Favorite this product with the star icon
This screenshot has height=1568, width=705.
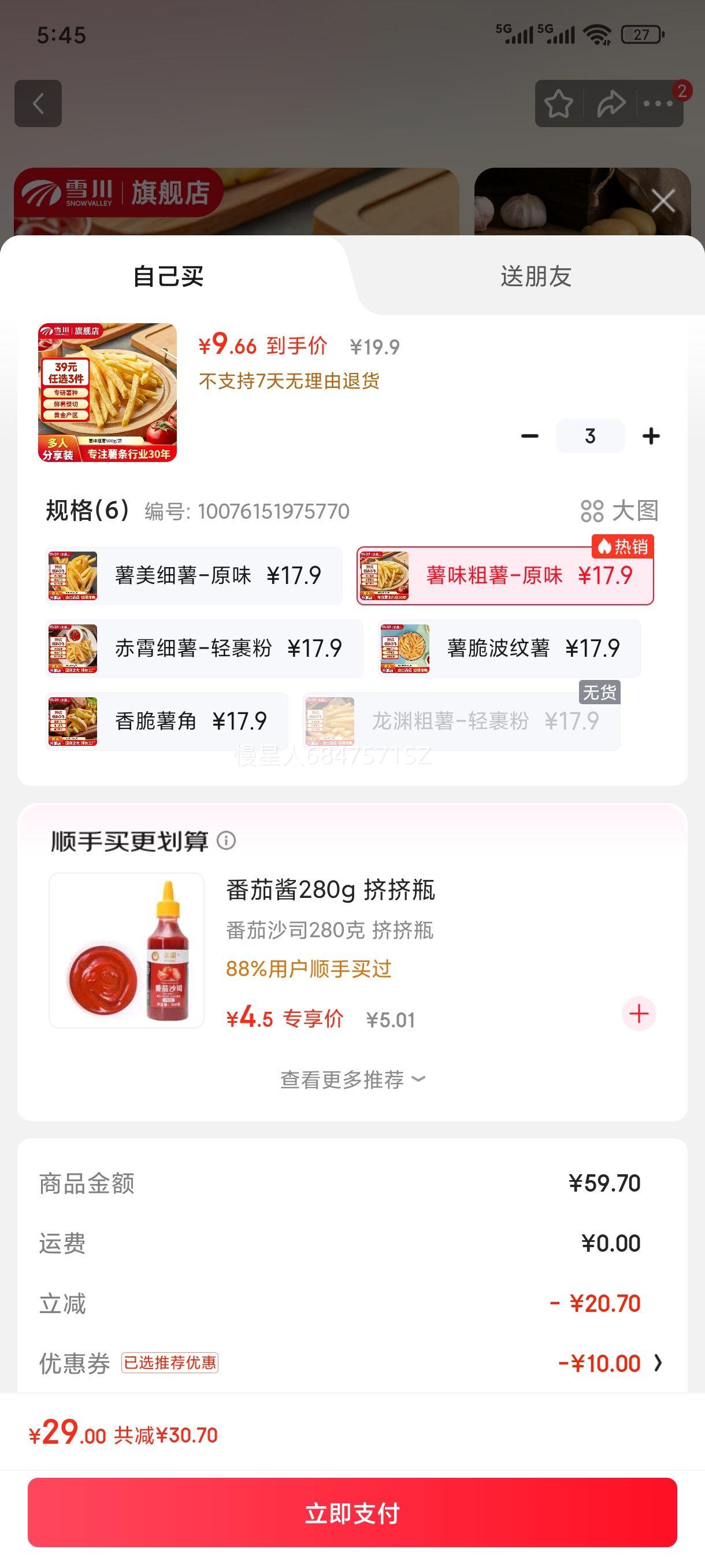[x=558, y=104]
